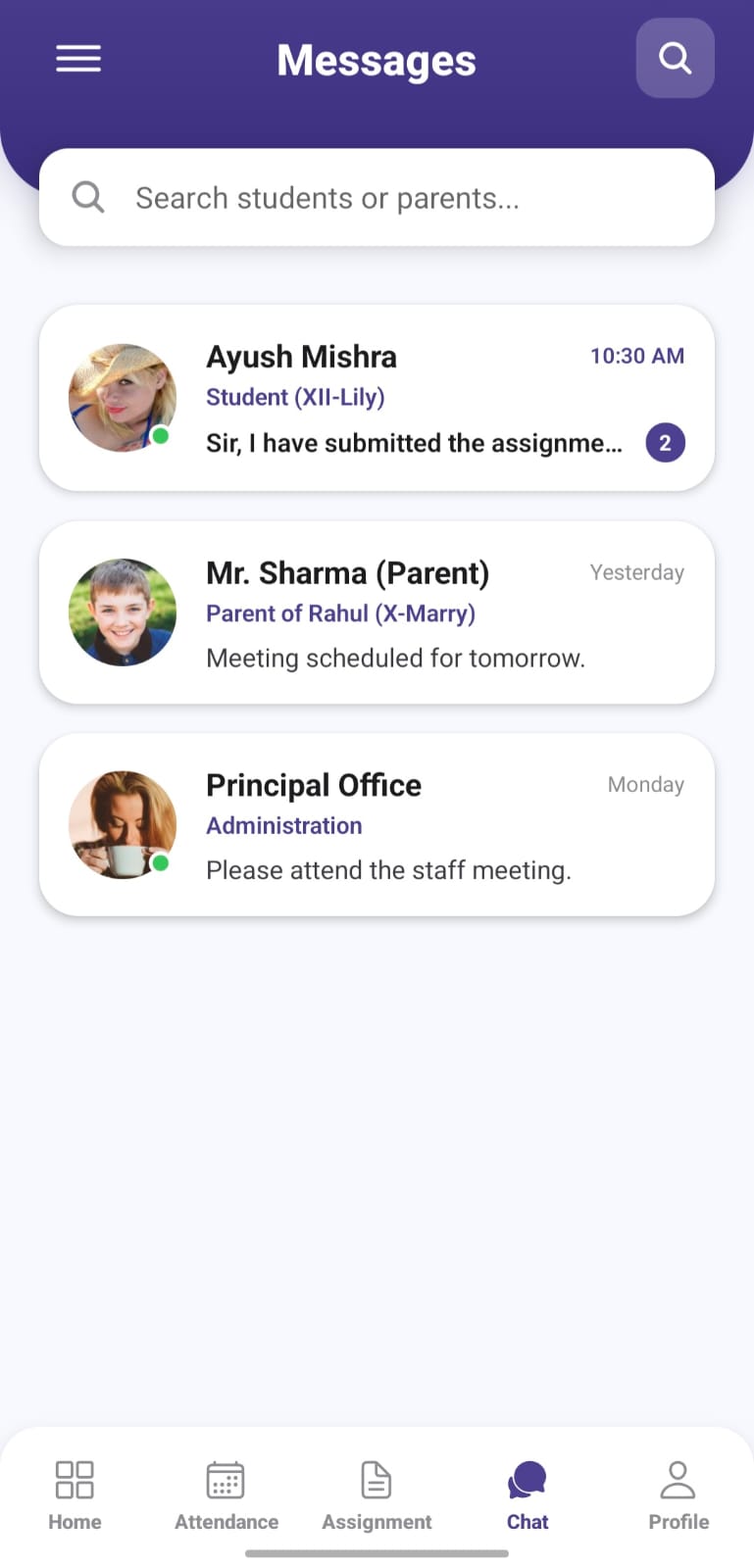Switch to the Home tab
This screenshot has width=754, height=1568.
click(x=75, y=1495)
